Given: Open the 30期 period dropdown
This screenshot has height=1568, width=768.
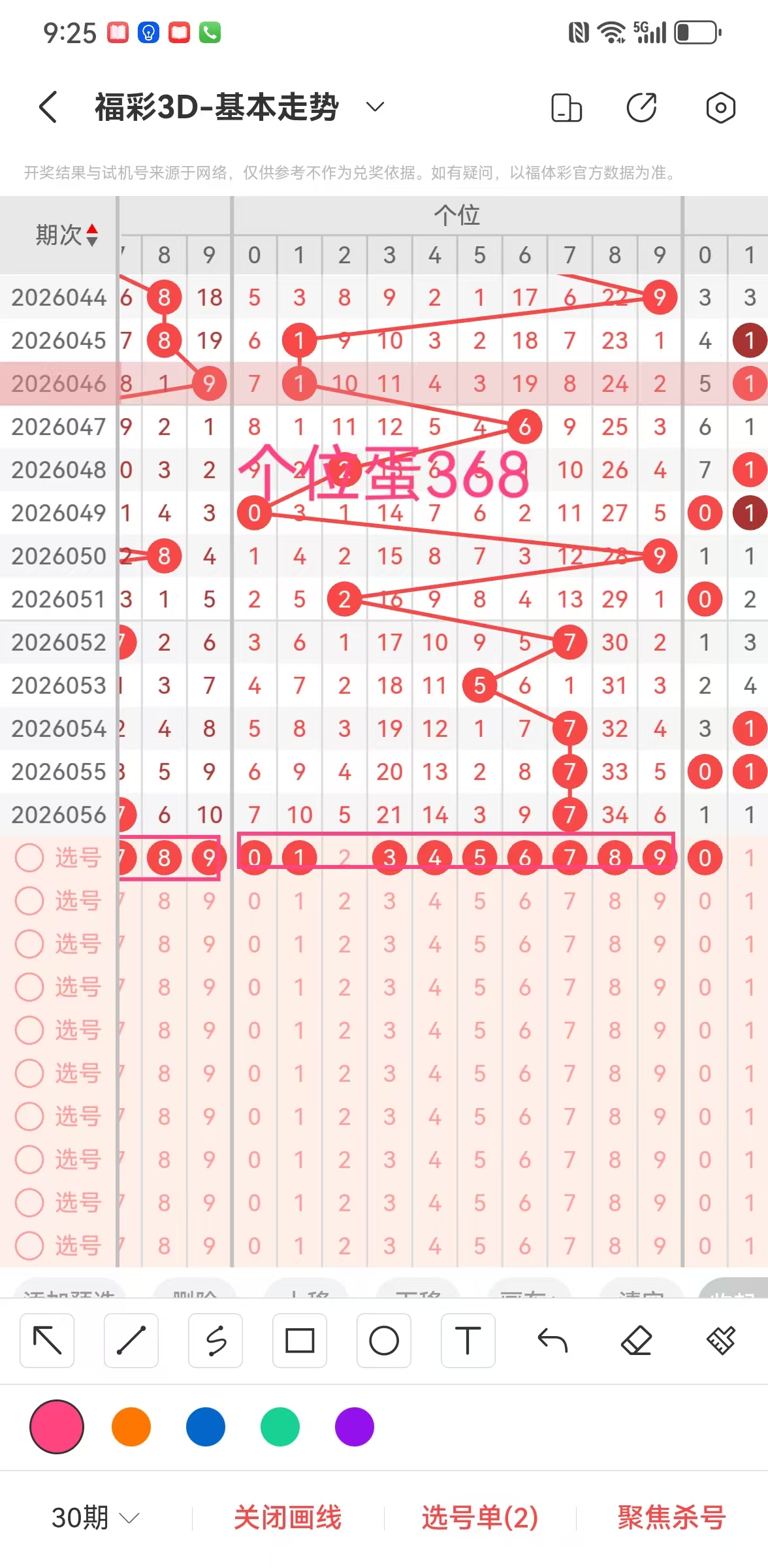Looking at the screenshot, I should [95, 1517].
